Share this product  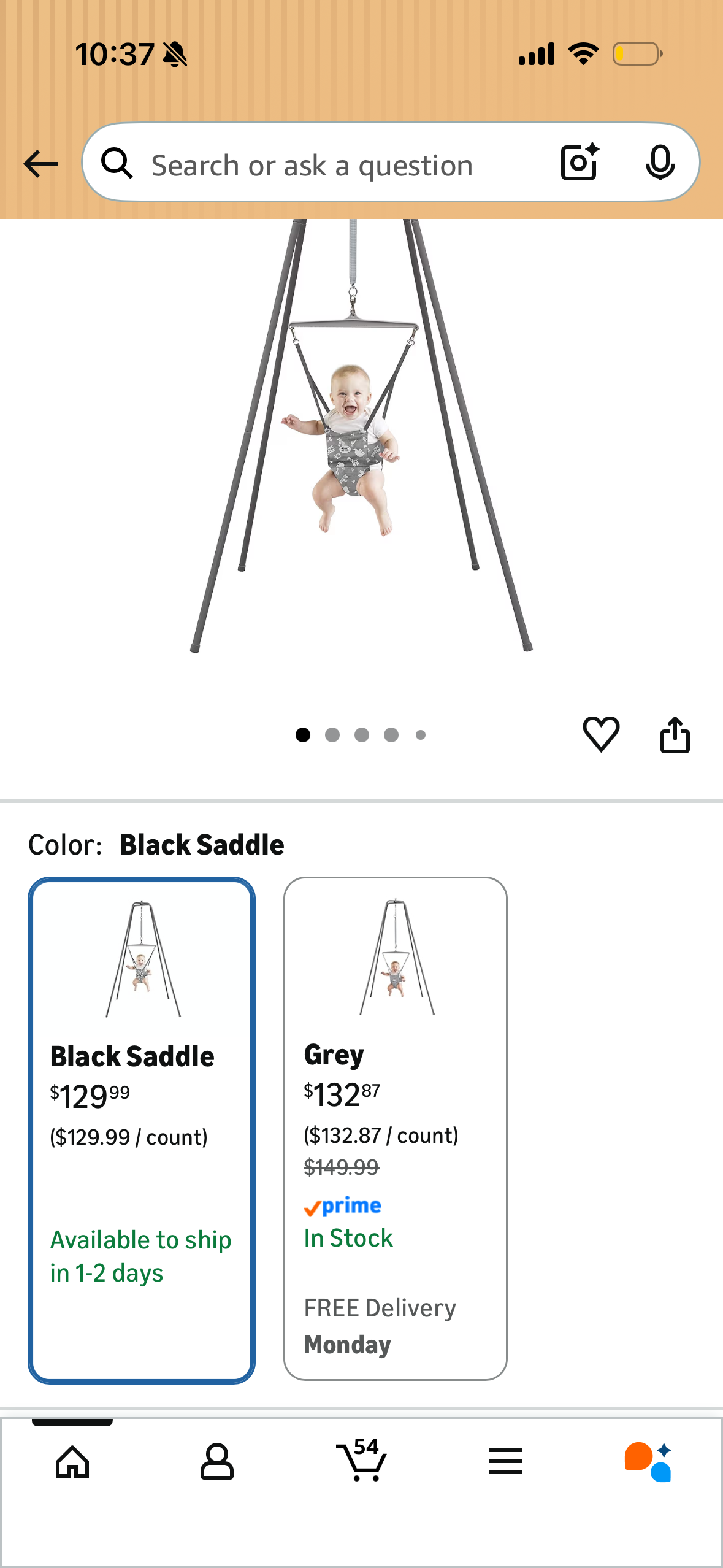[x=675, y=734]
